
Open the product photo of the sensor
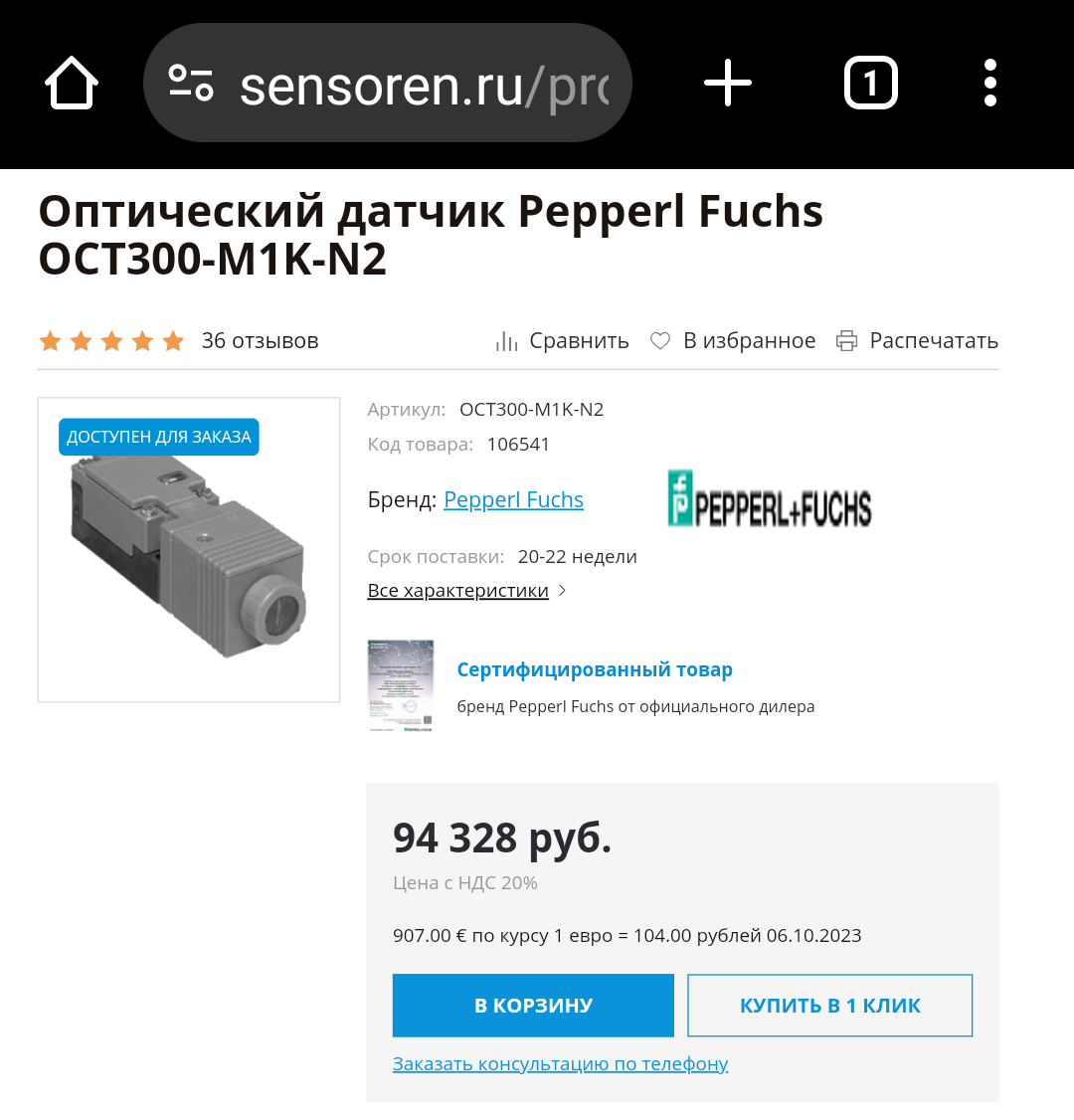[189, 557]
